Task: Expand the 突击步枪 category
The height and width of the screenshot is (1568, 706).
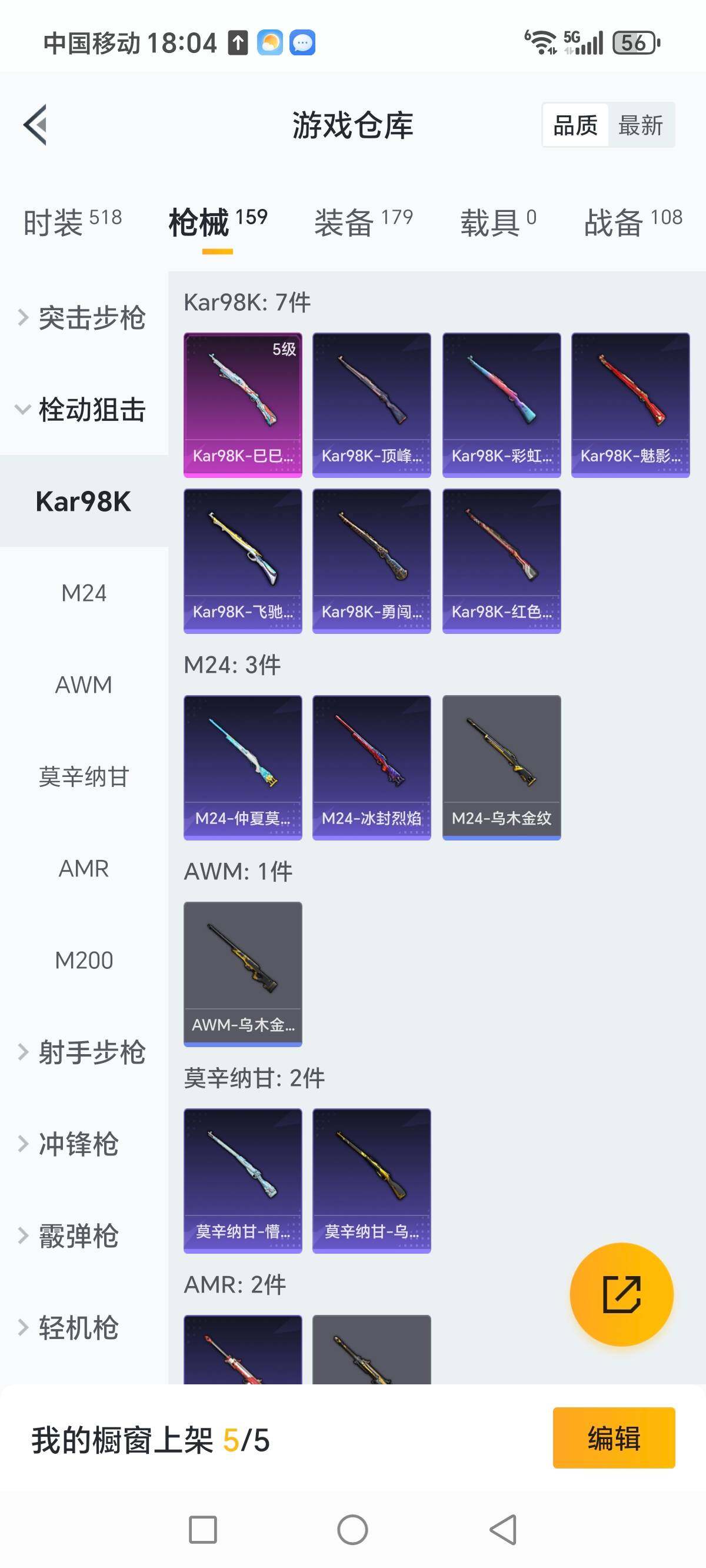Action: click(x=84, y=318)
